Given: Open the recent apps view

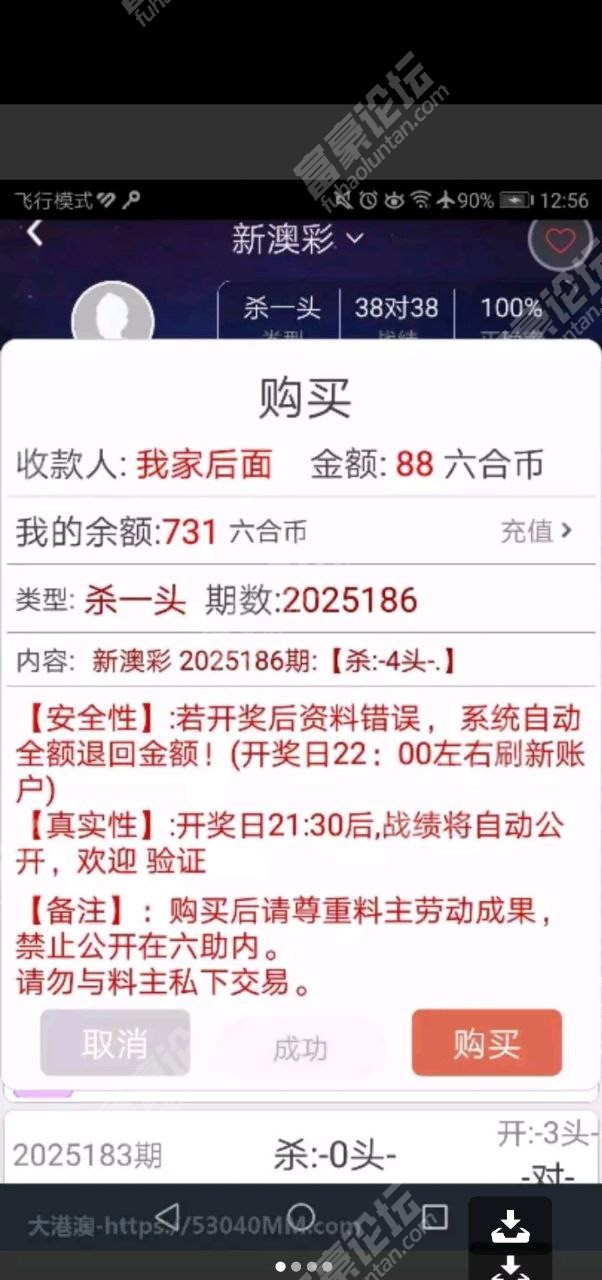Looking at the screenshot, I should tap(435, 1217).
